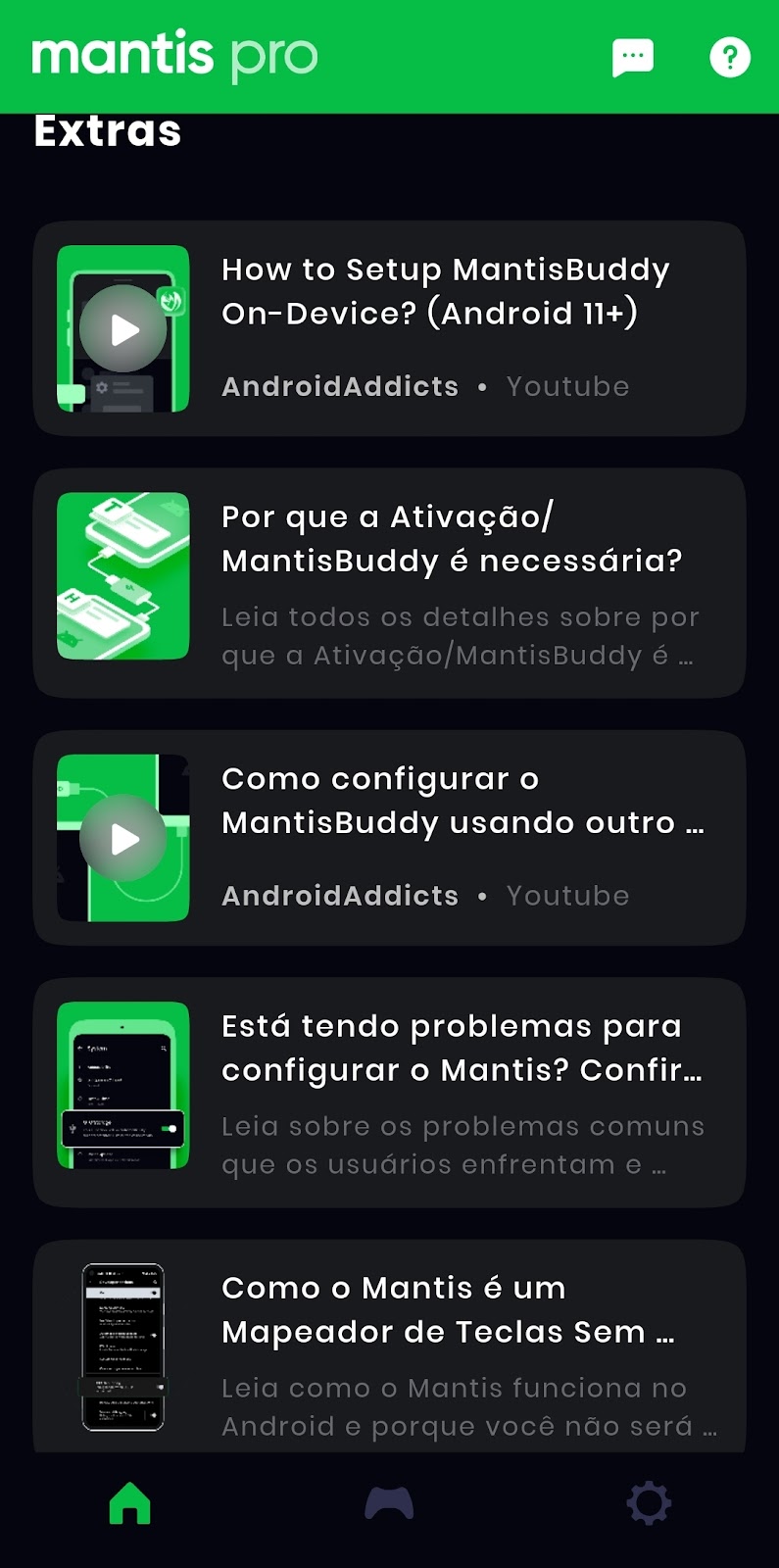Viewport: 779px width, 1568px height.
Task: Open the How to Setup MantisBuddy On-Device video
Action: tap(389, 328)
